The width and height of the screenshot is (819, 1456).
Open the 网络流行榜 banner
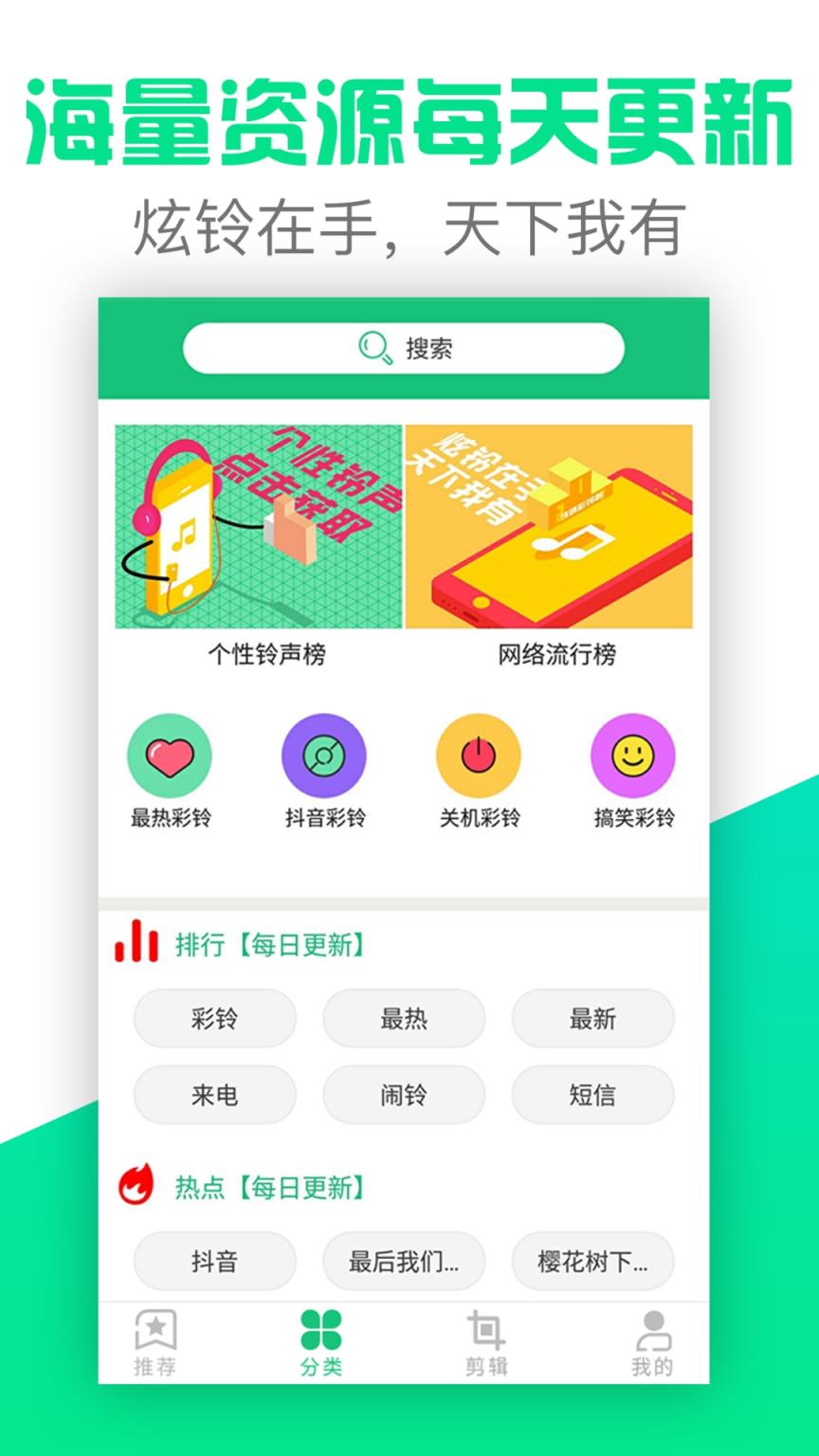point(552,529)
